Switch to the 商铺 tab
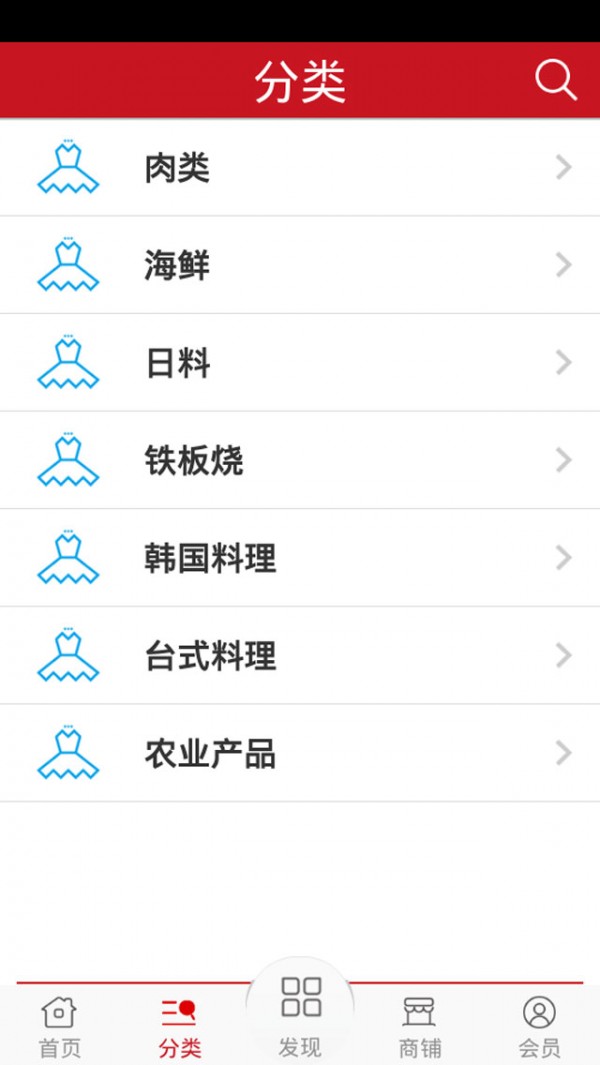Viewport: 600px width, 1065px height. click(419, 1027)
